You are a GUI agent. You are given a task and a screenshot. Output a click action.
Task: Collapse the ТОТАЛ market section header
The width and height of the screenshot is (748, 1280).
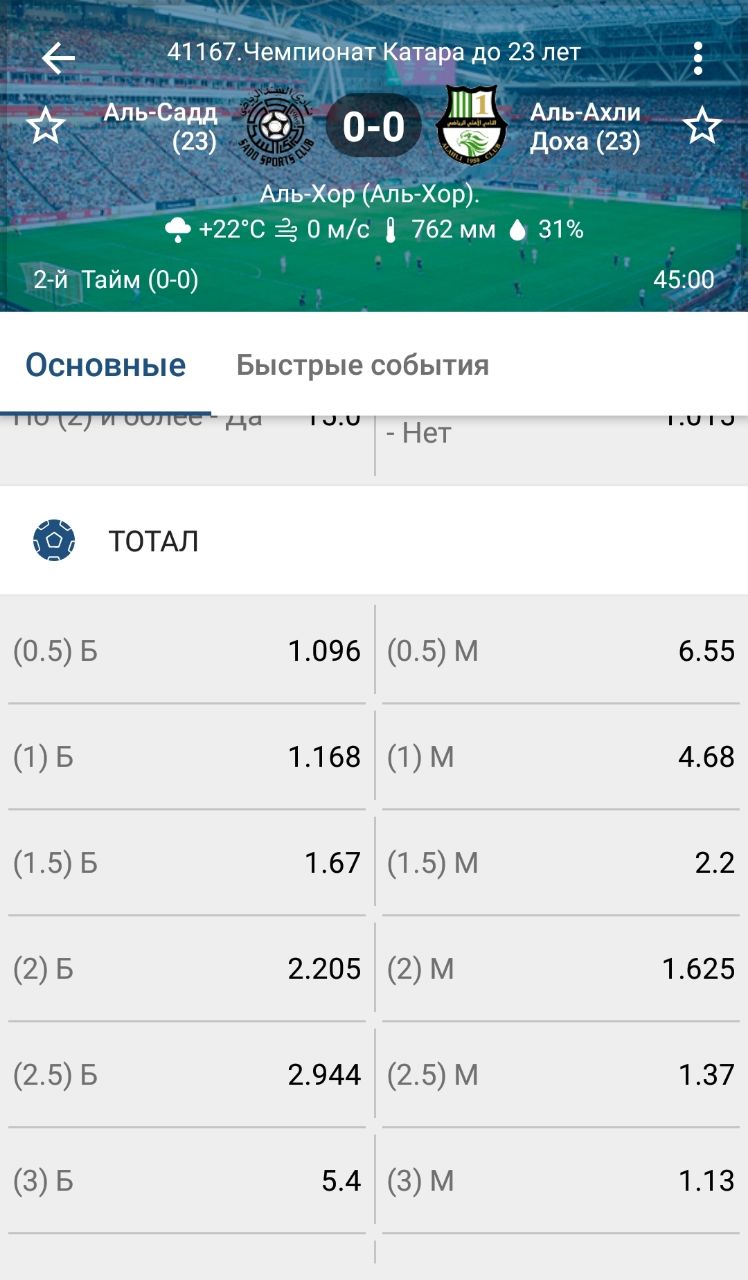(x=374, y=541)
